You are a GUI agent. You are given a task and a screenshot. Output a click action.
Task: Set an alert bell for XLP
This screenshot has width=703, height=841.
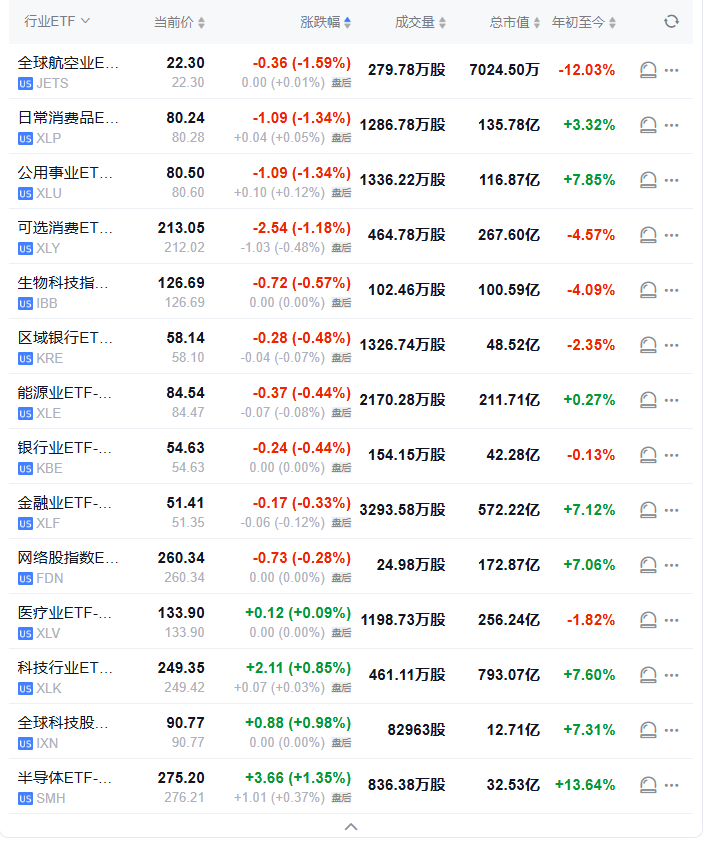click(x=647, y=125)
